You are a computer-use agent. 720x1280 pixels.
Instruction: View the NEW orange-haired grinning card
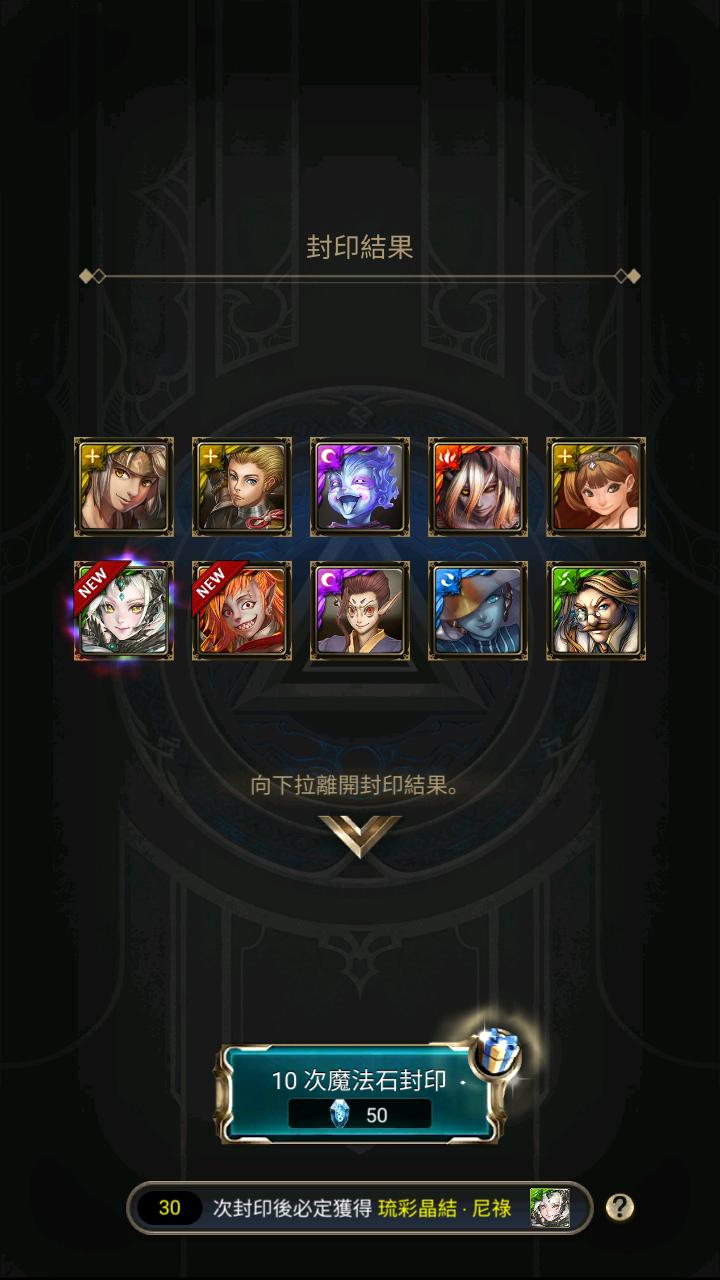(x=242, y=611)
